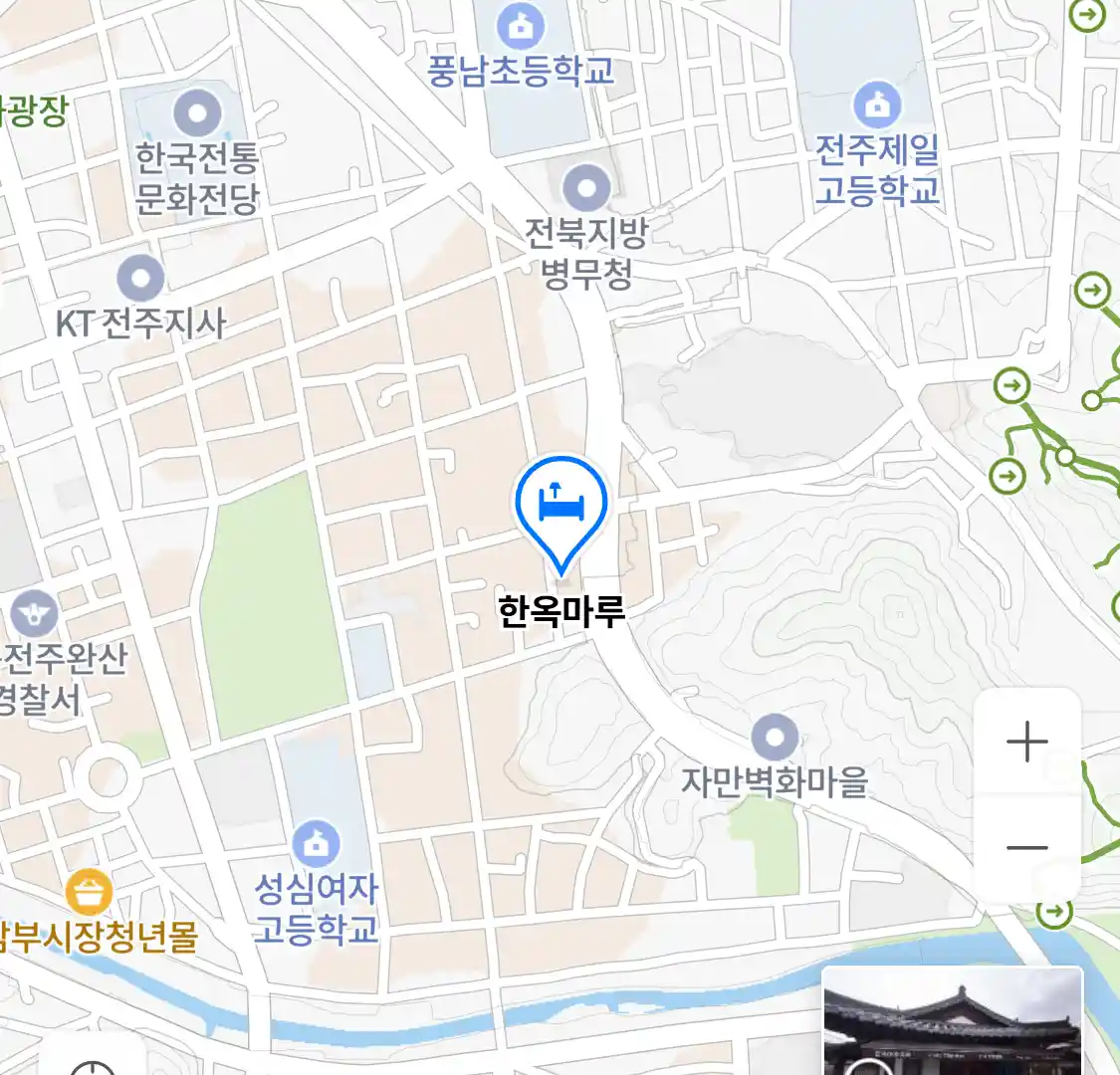Tap the 한옥마루 lodging pin
The height and width of the screenshot is (1075, 1120).
coord(560,506)
